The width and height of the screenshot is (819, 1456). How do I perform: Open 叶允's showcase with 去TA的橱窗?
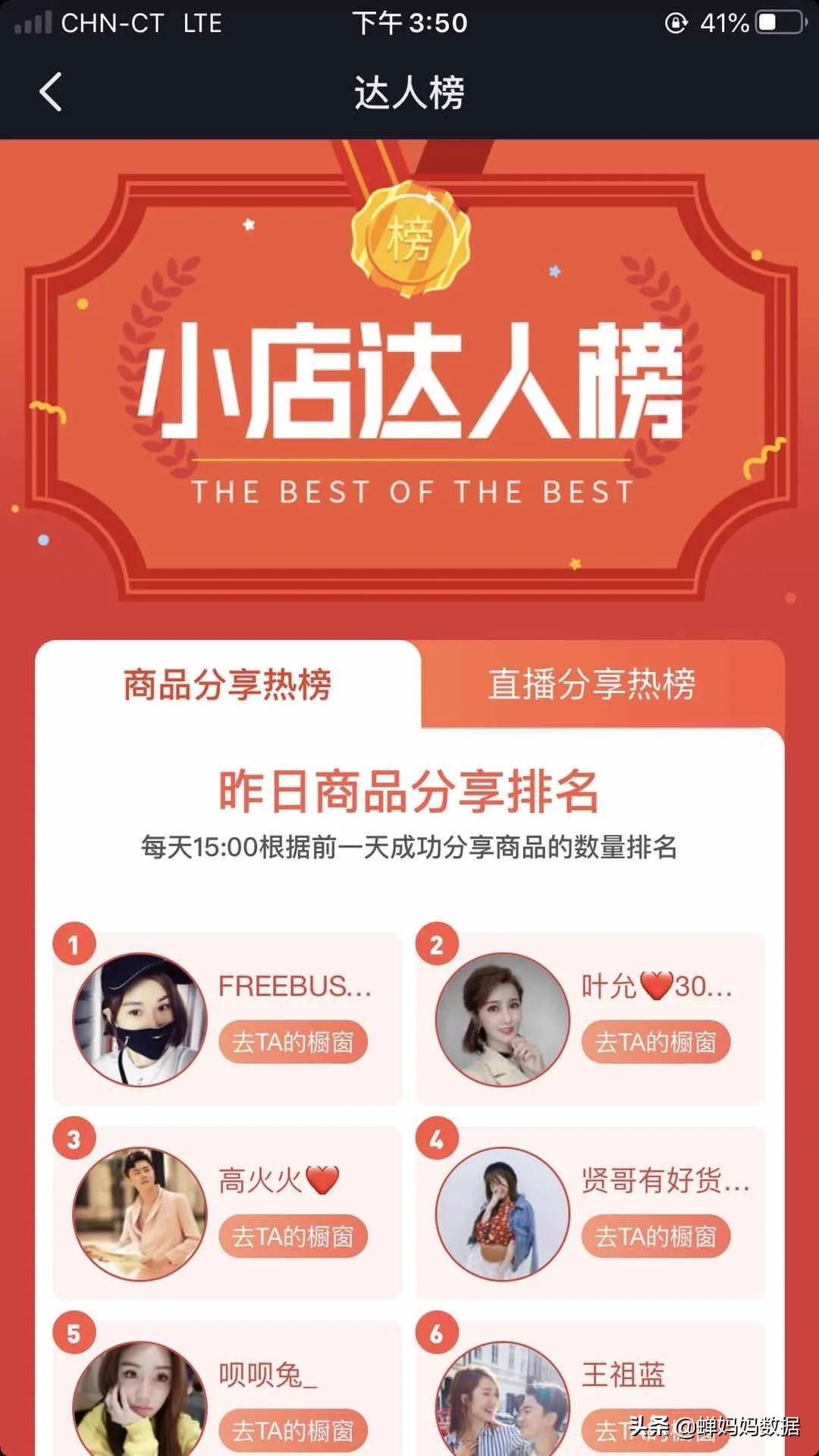(655, 1042)
